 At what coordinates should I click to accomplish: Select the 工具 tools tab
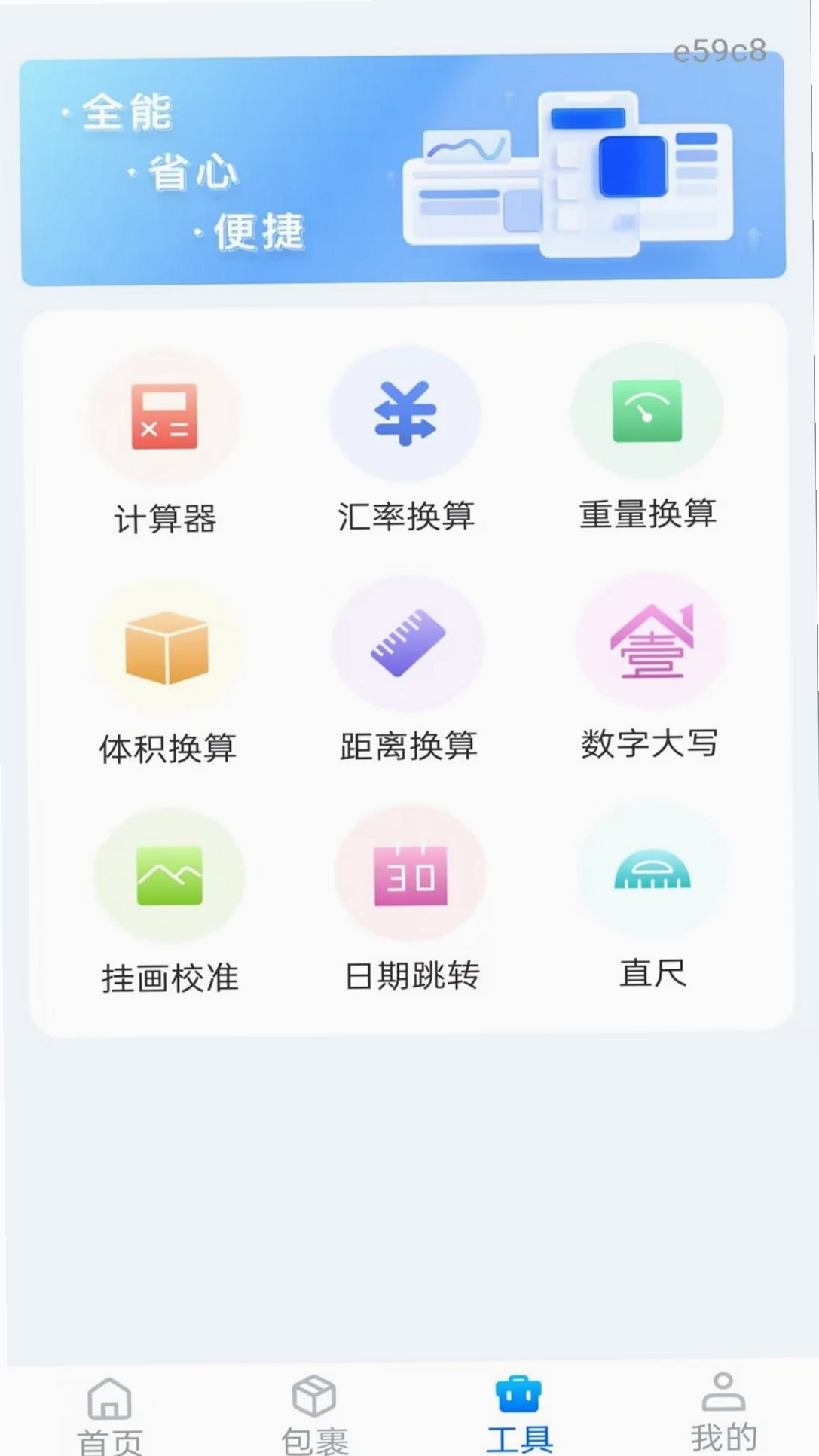(519, 1412)
